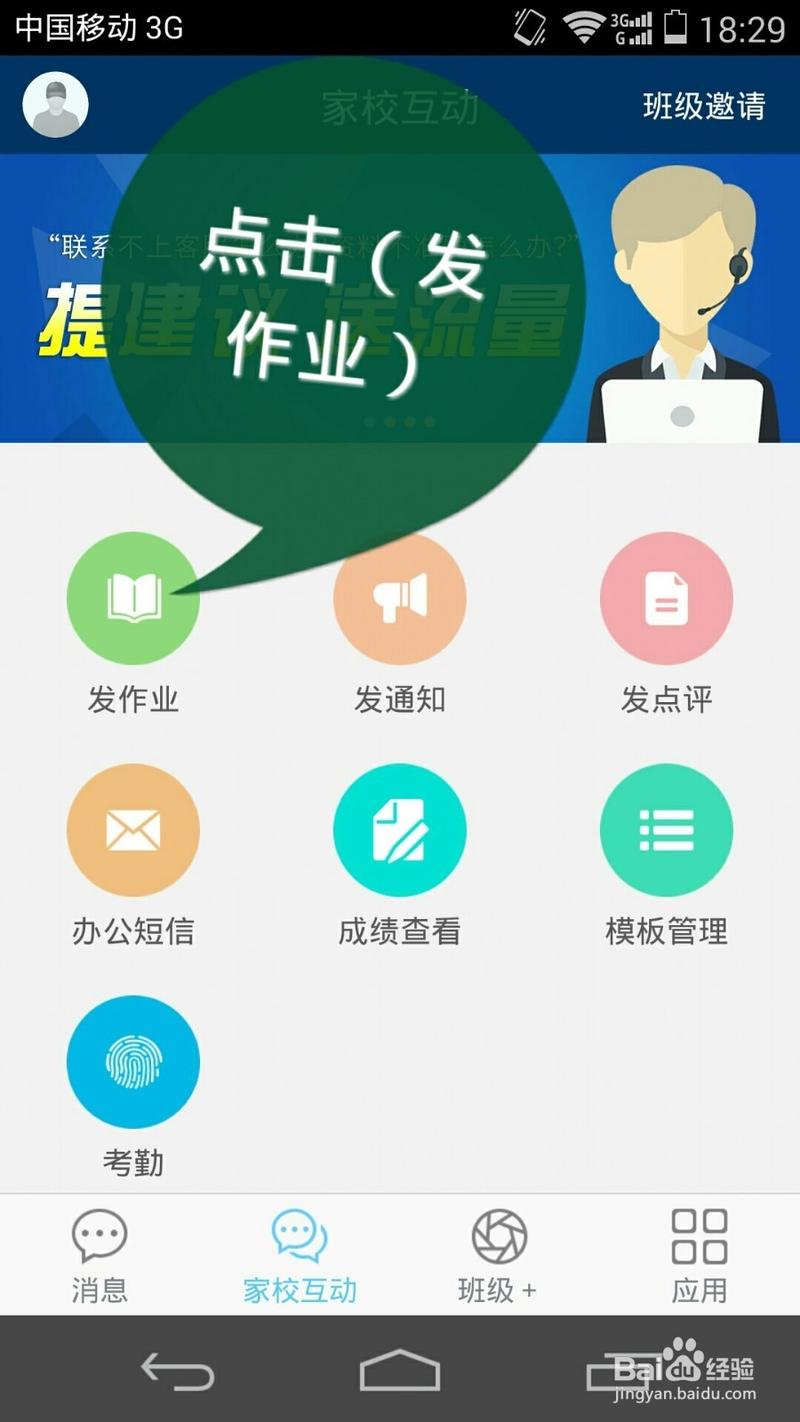The width and height of the screenshot is (800, 1422).
Task: Go back with the system back button
Action: [x=177, y=1370]
